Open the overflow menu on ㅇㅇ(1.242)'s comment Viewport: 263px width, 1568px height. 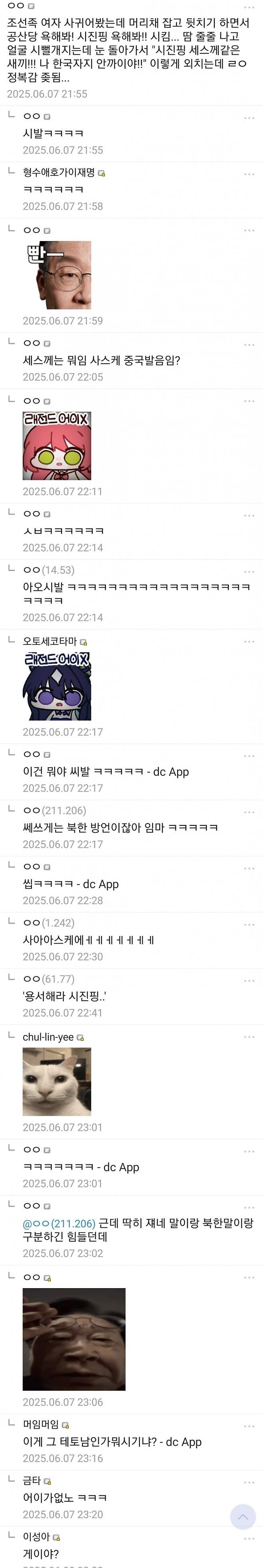click(x=249, y=925)
